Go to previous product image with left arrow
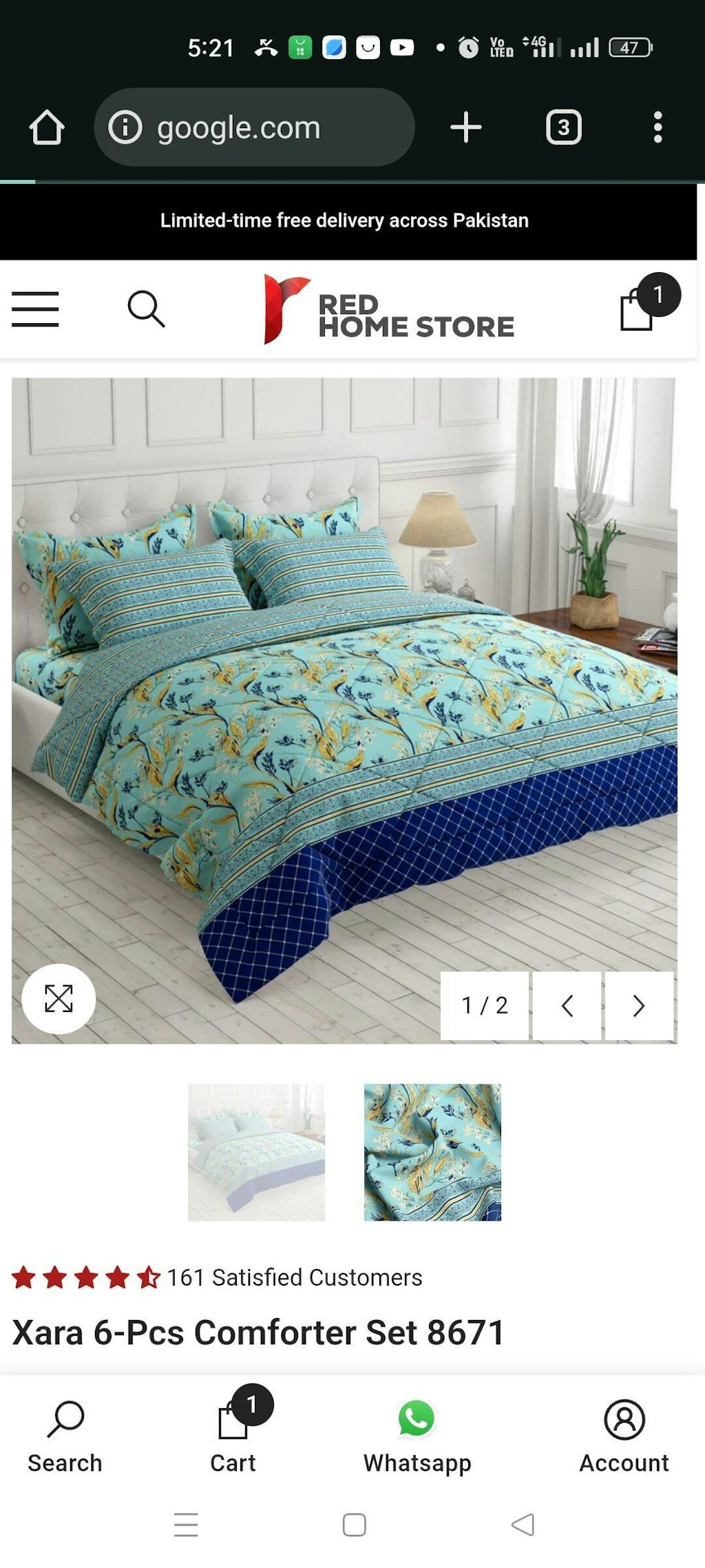The image size is (705, 1568). [567, 1006]
